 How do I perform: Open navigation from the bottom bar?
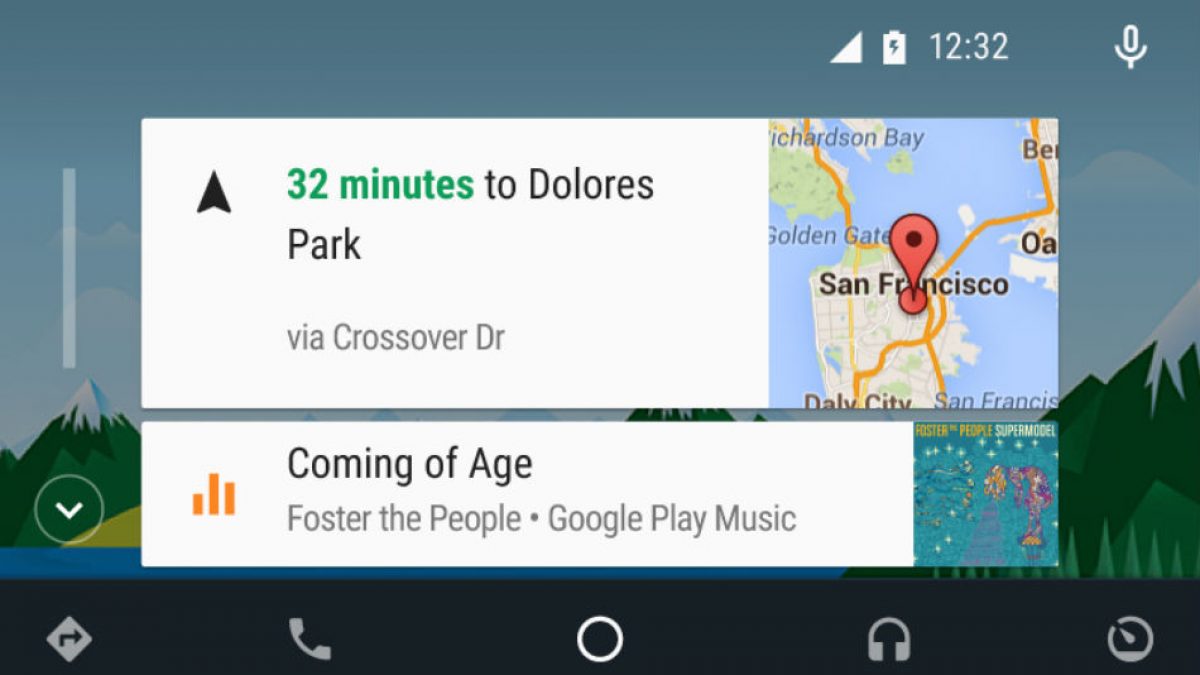tap(70, 639)
